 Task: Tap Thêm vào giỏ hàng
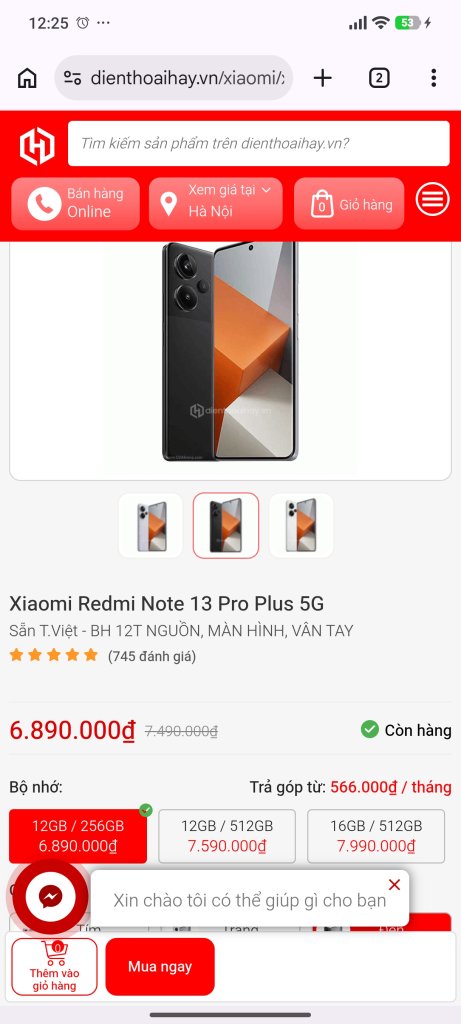pyautogui.click(x=54, y=967)
